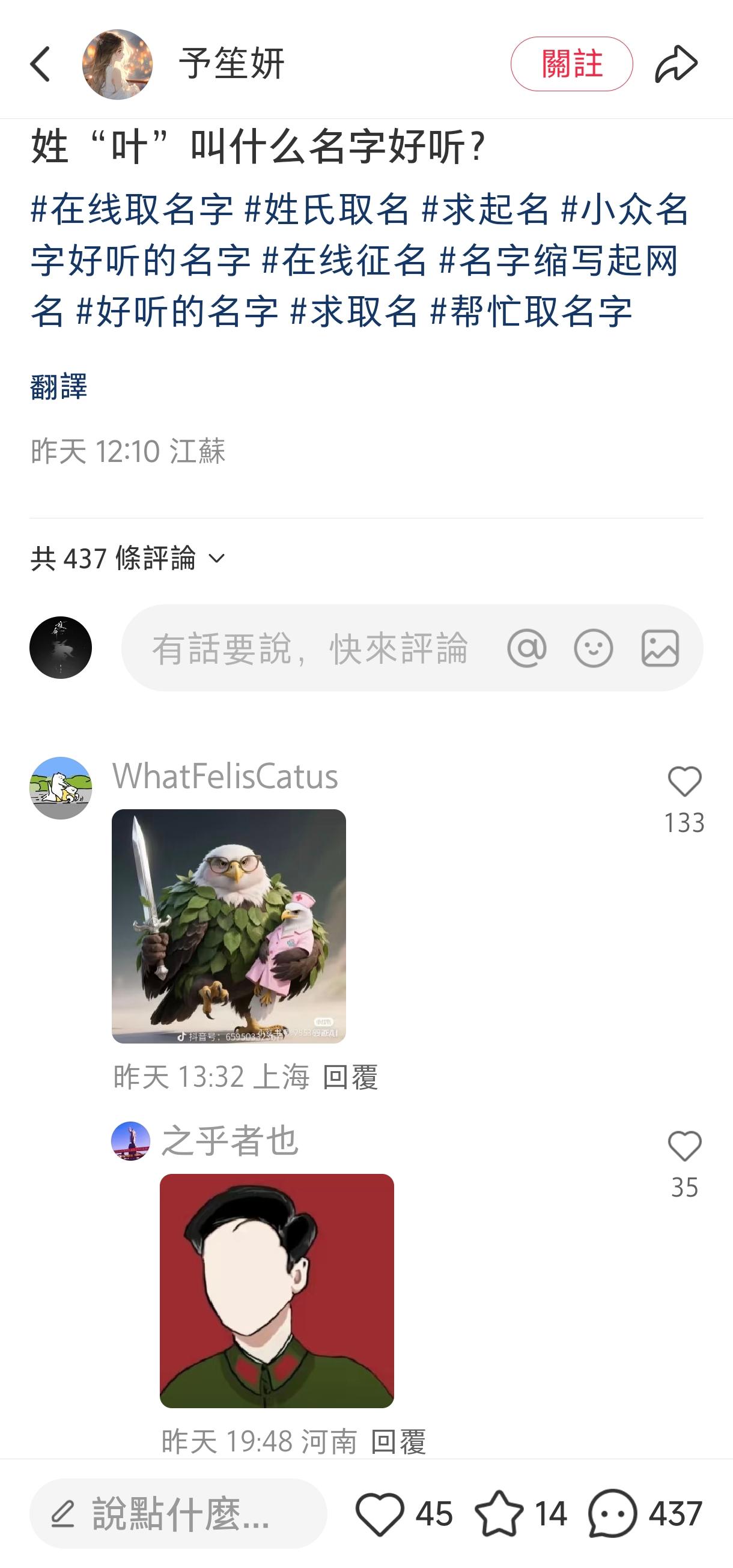
Task: Attach an image to the comment
Action: [x=660, y=648]
